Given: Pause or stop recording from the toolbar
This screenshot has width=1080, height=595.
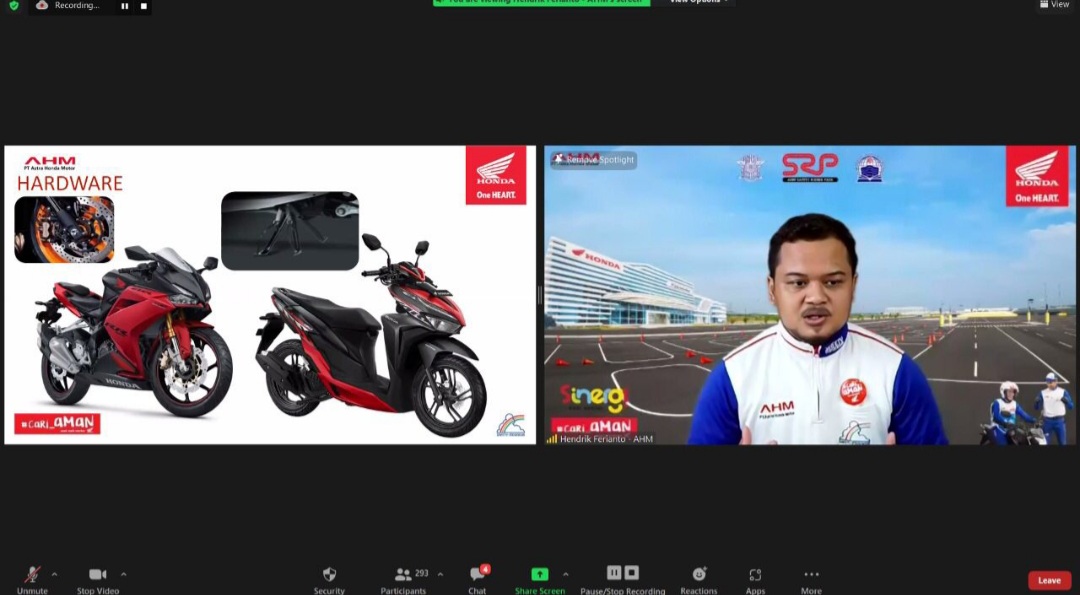Looking at the screenshot, I should [x=623, y=580].
